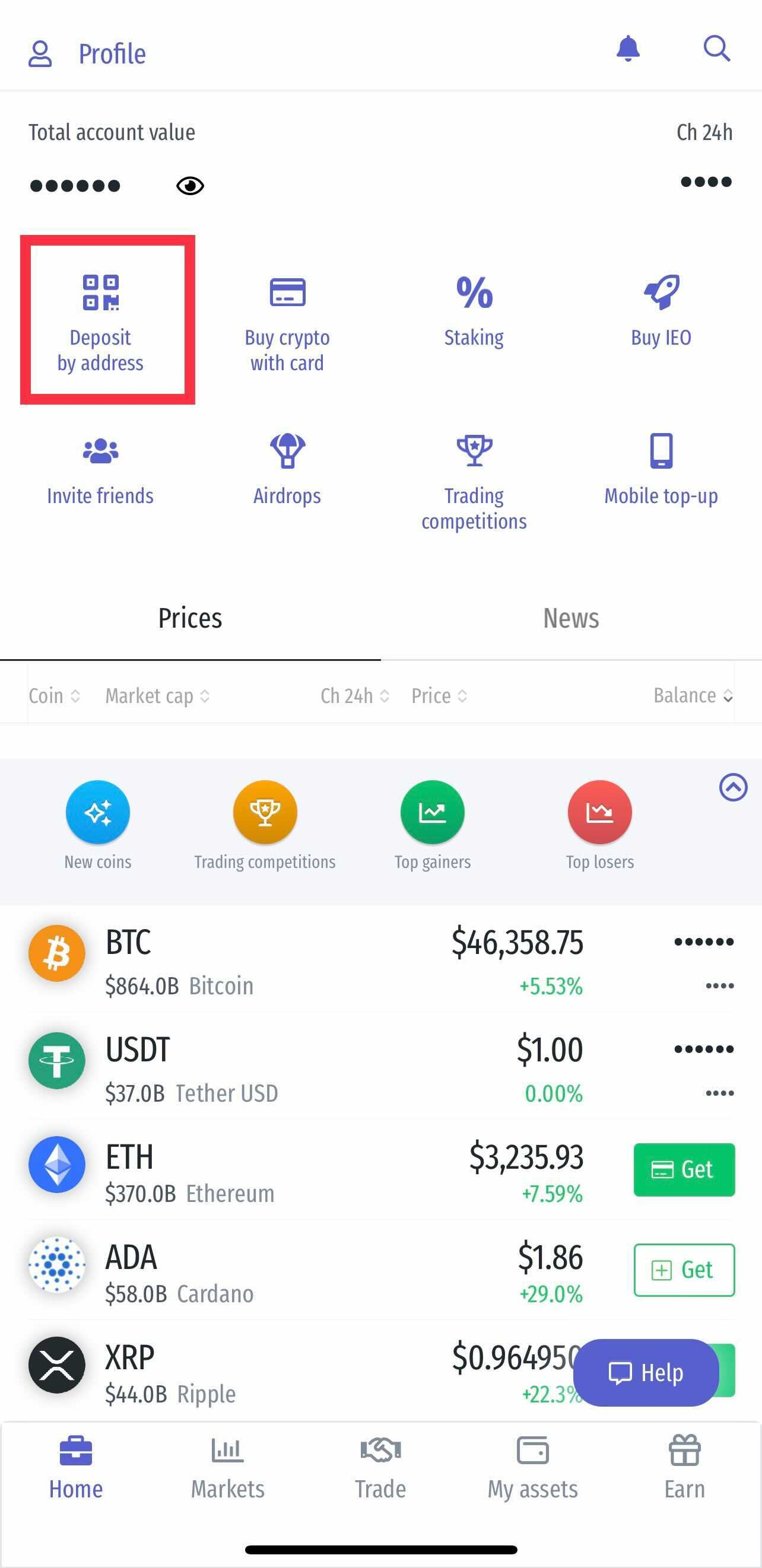Open Profile
The width and height of the screenshot is (762, 1568).
[87, 53]
